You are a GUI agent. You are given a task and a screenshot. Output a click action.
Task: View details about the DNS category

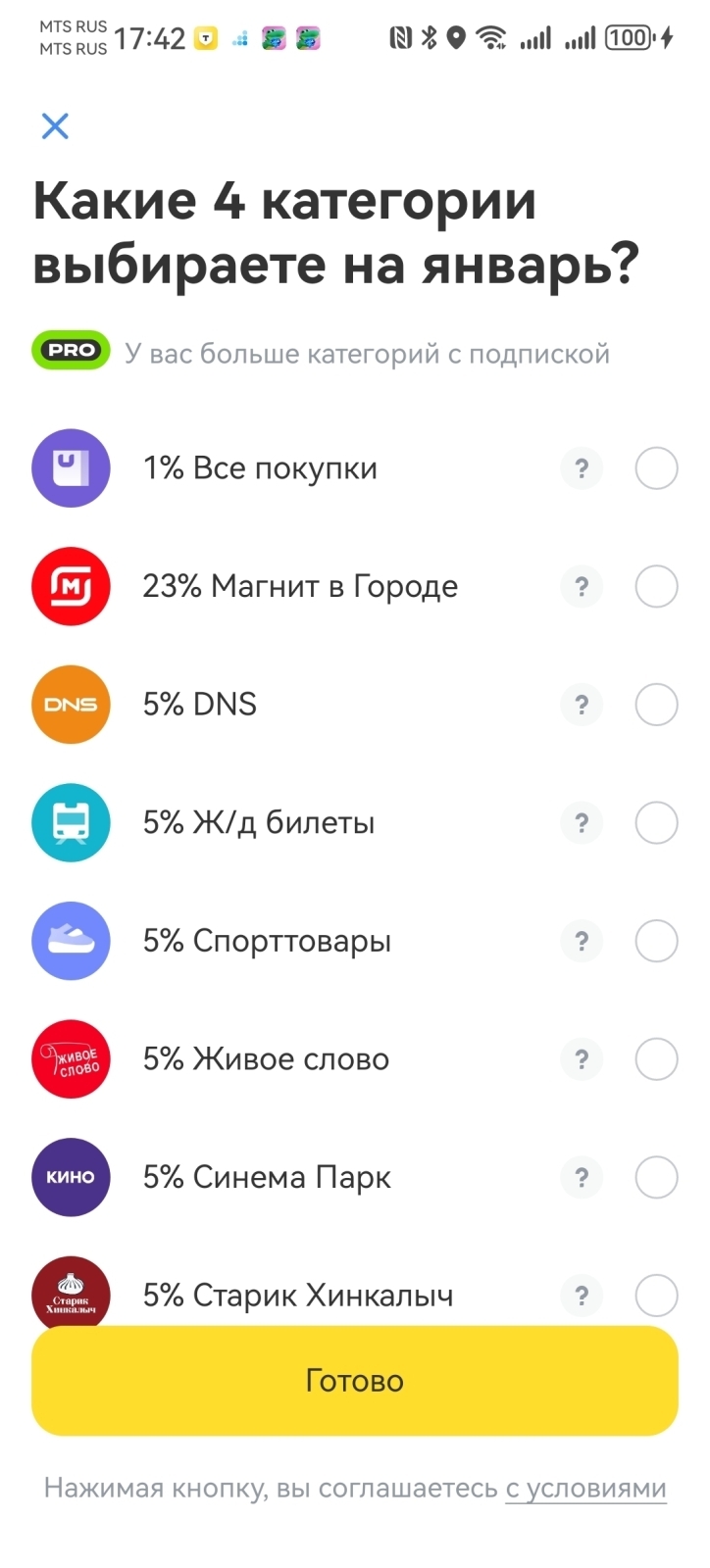[582, 705]
